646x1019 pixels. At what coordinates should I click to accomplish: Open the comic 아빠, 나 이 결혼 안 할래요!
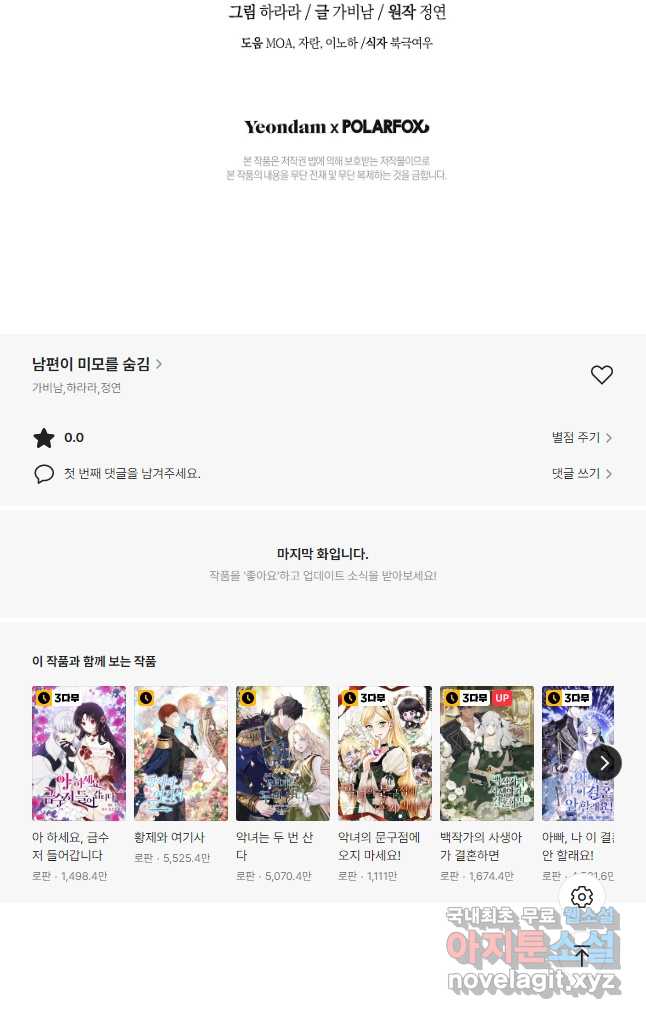click(575, 753)
